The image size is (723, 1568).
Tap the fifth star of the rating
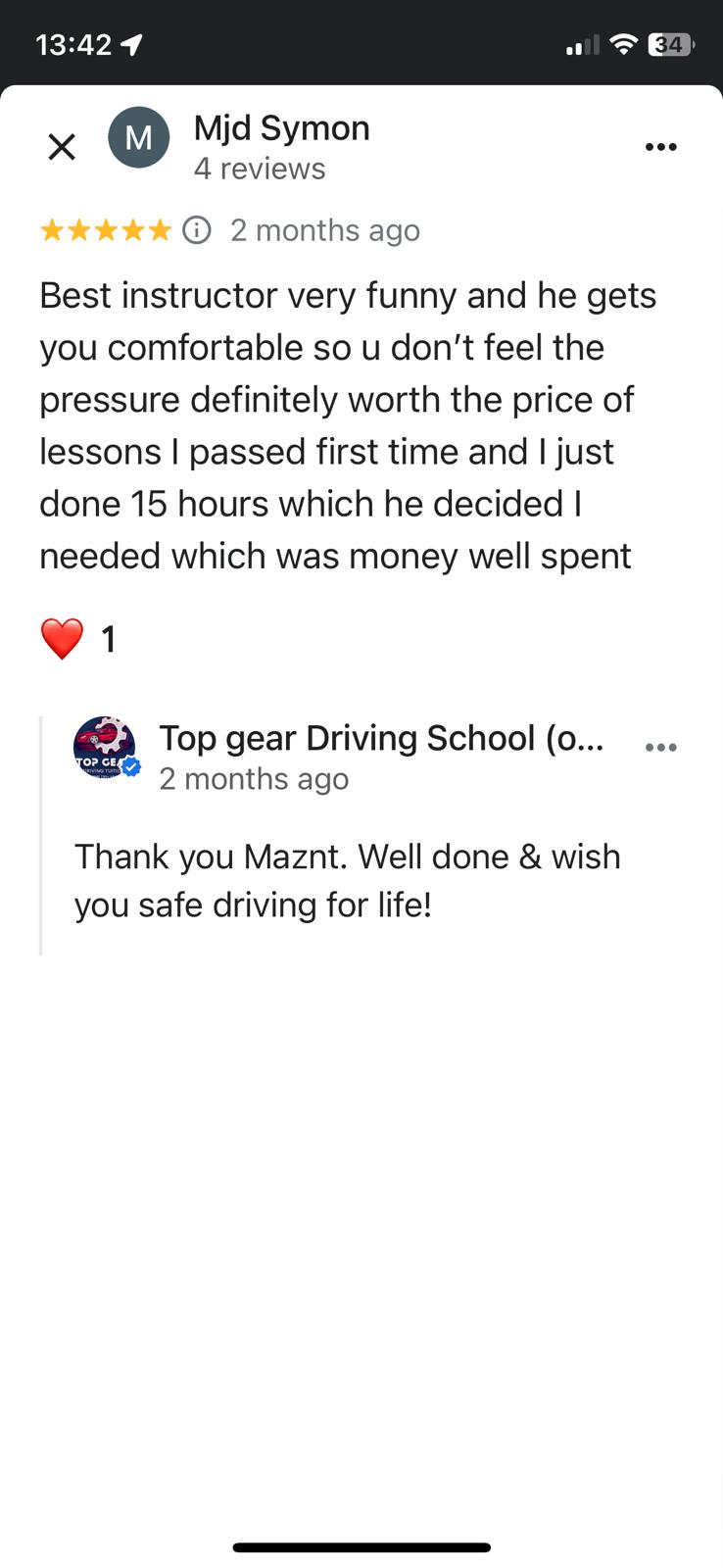click(x=162, y=229)
